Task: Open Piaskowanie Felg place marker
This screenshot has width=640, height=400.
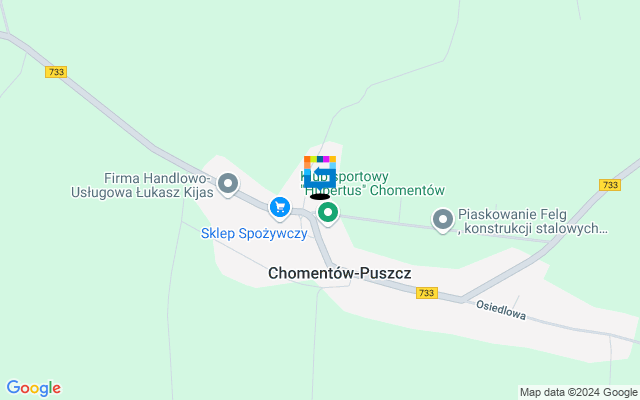Action: click(x=443, y=219)
